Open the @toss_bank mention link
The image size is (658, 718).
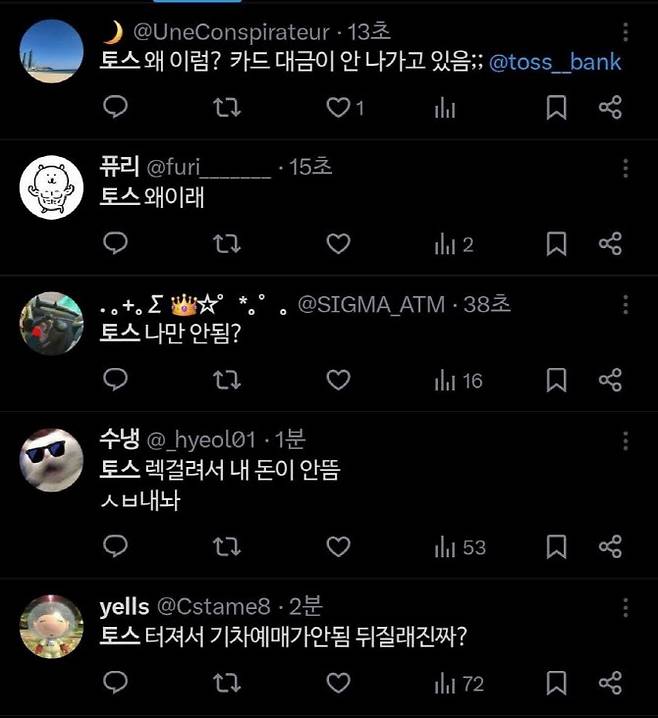click(556, 62)
